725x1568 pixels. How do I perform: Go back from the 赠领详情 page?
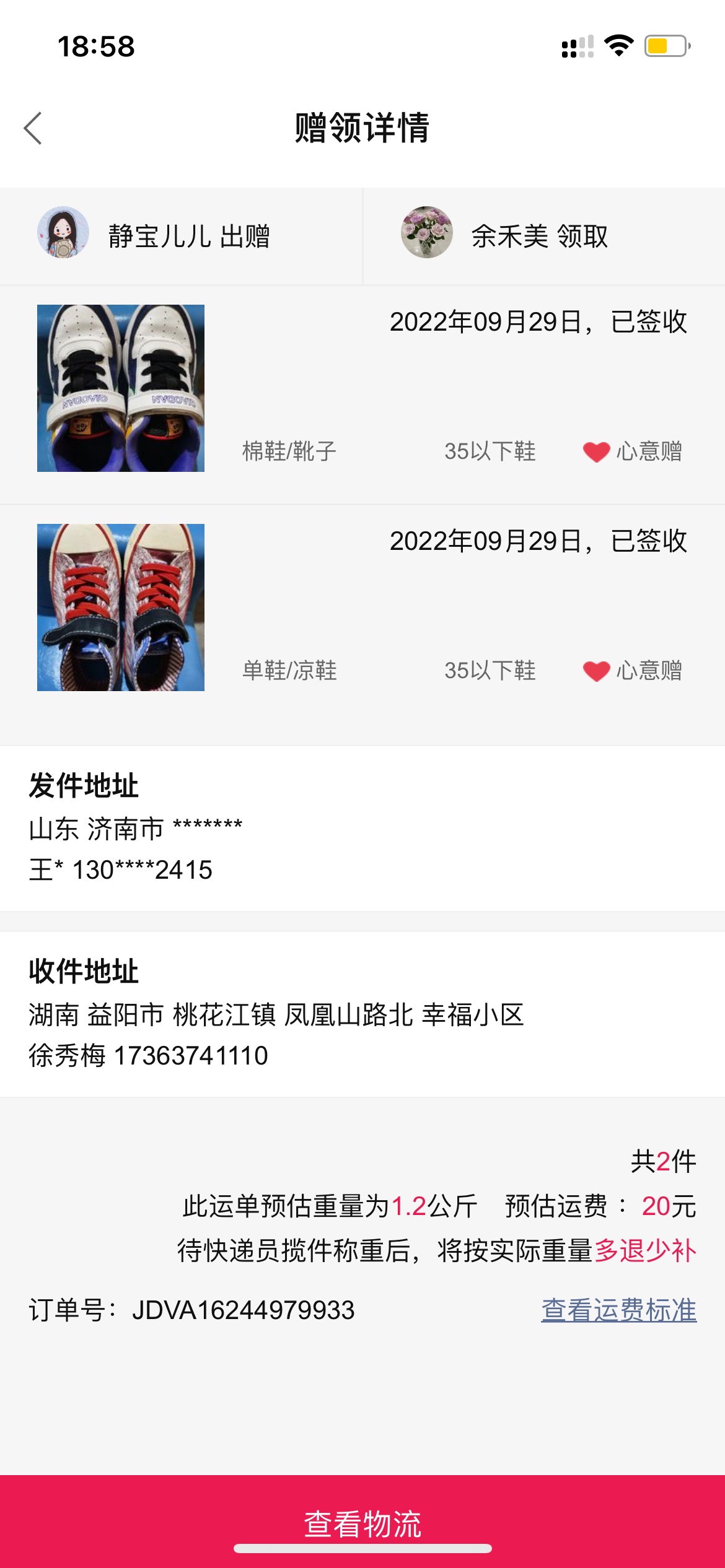click(x=33, y=128)
